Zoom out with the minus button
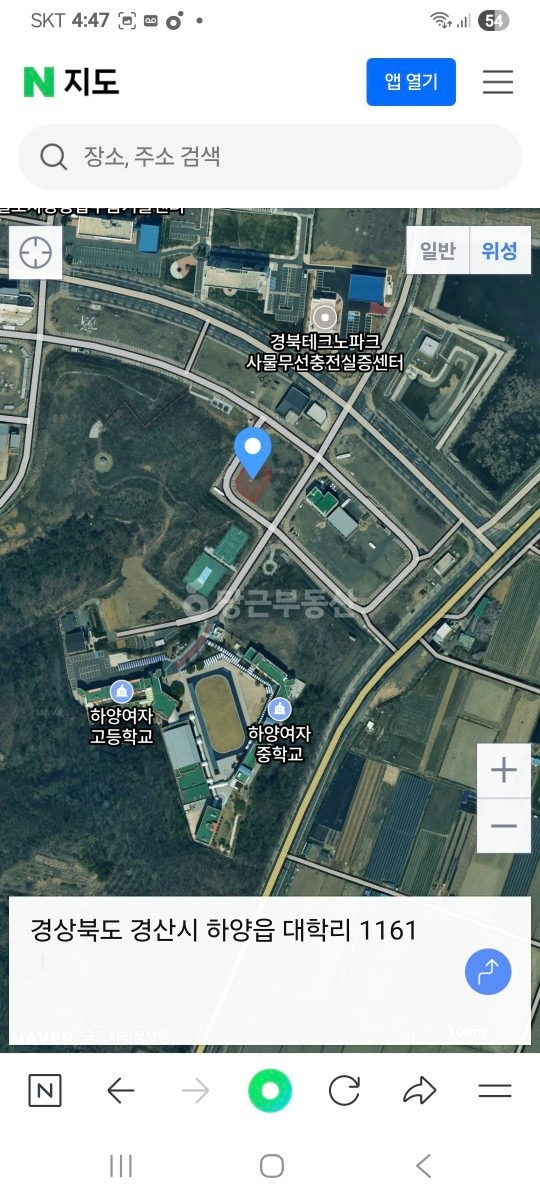540x1200 pixels. 504,826
